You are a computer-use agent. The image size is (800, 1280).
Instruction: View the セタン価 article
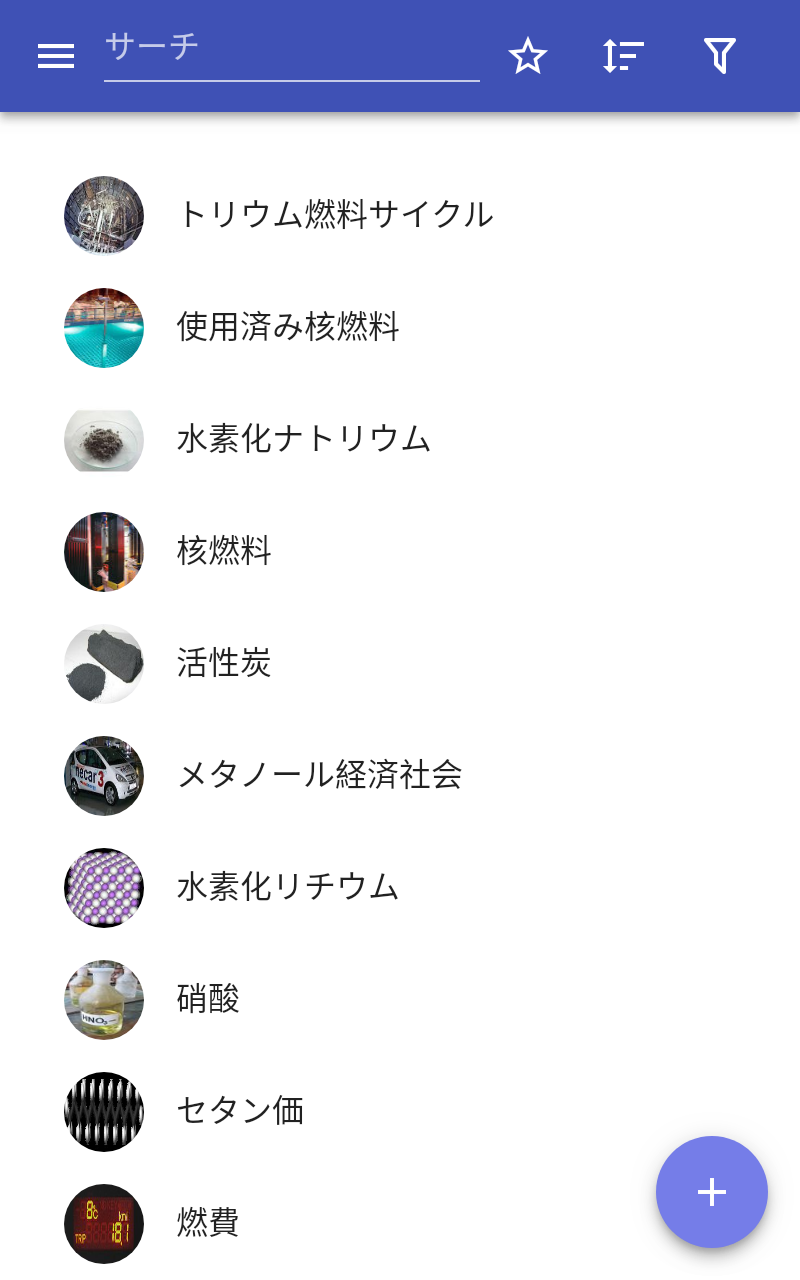(240, 1111)
